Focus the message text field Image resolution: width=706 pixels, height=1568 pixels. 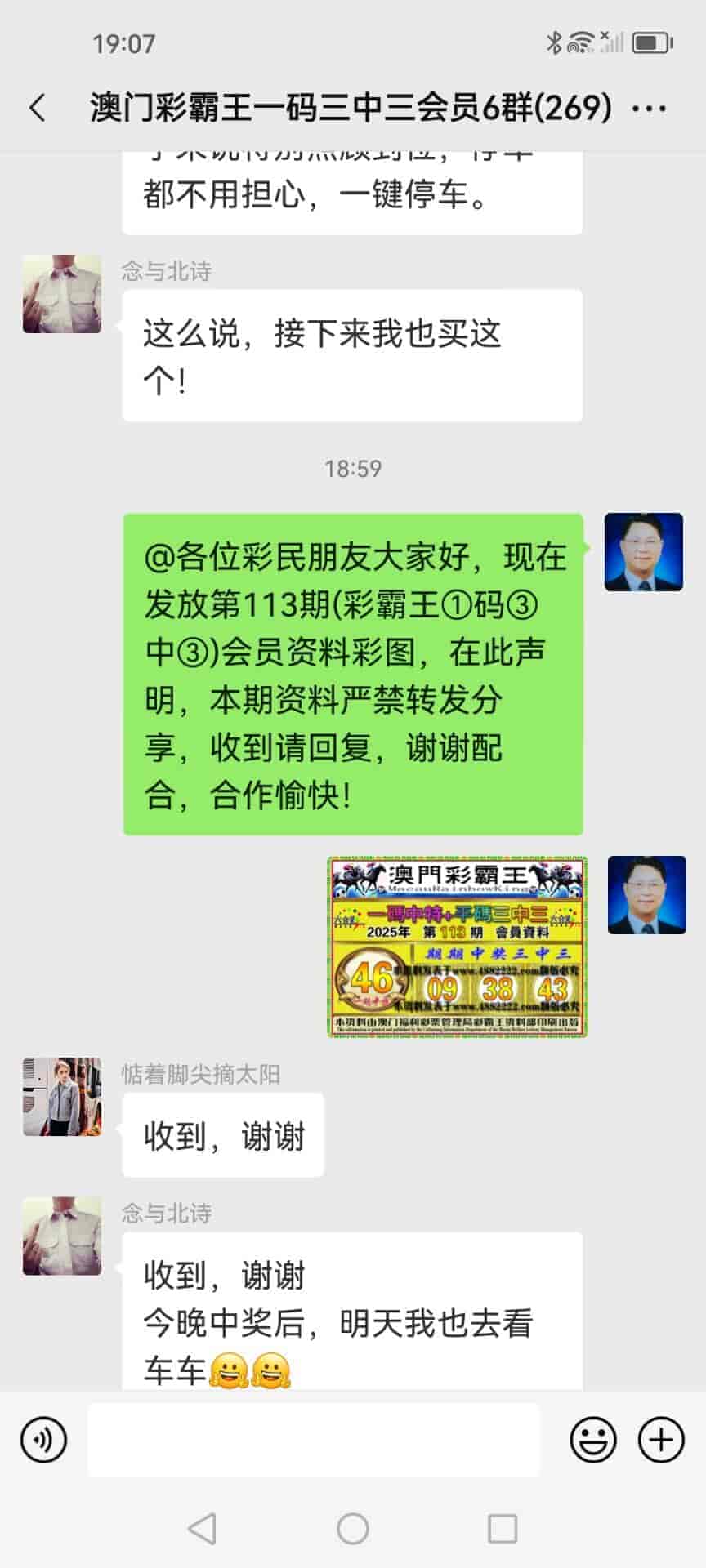point(314,1440)
